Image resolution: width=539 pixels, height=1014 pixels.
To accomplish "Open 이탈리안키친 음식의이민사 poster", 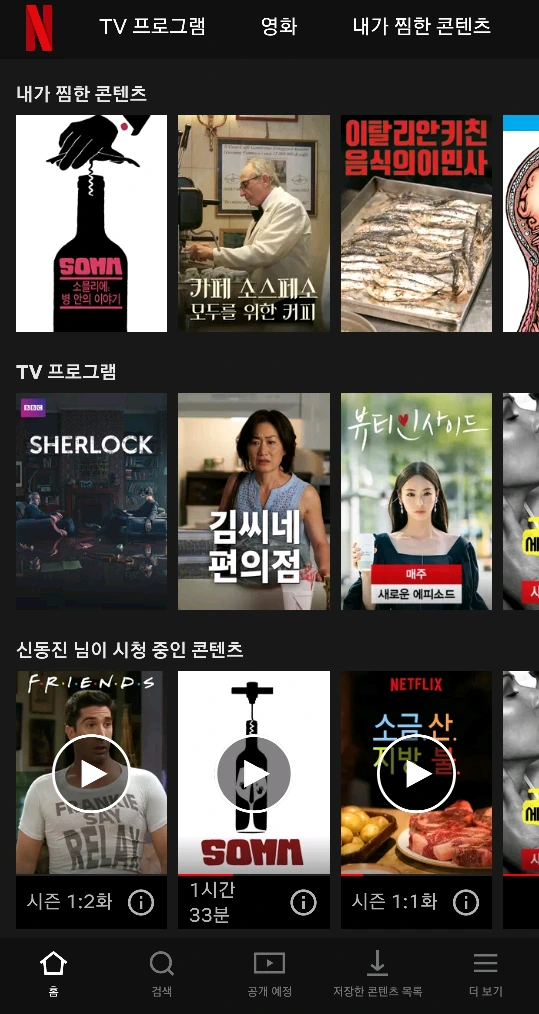I will tap(416, 223).
